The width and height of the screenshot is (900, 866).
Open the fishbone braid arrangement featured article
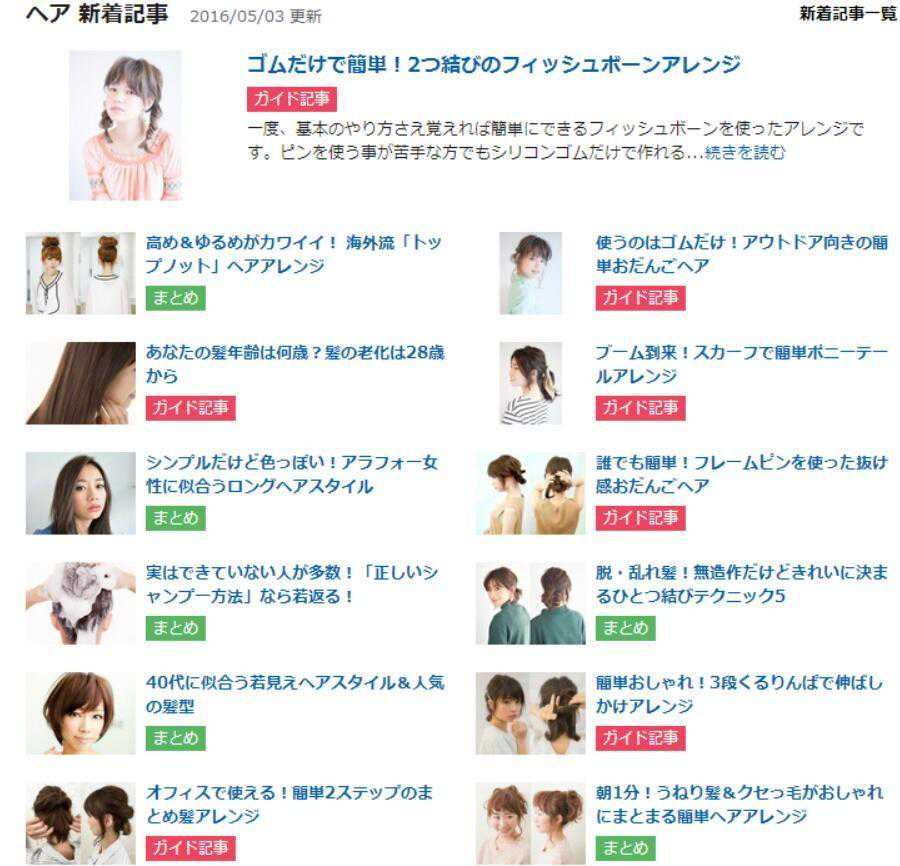coord(493,65)
